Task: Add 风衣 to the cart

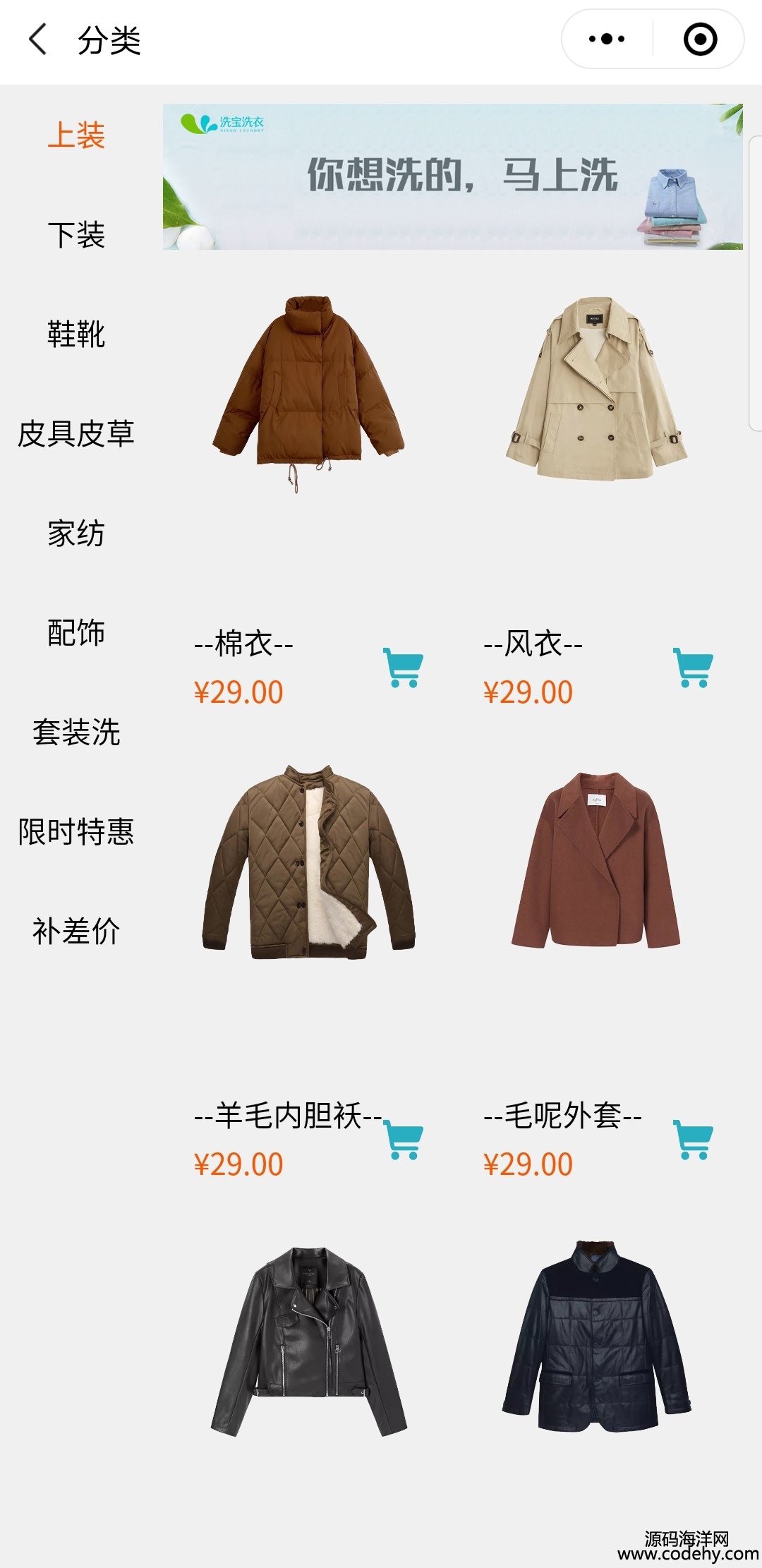Action: [x=693, y=667]
